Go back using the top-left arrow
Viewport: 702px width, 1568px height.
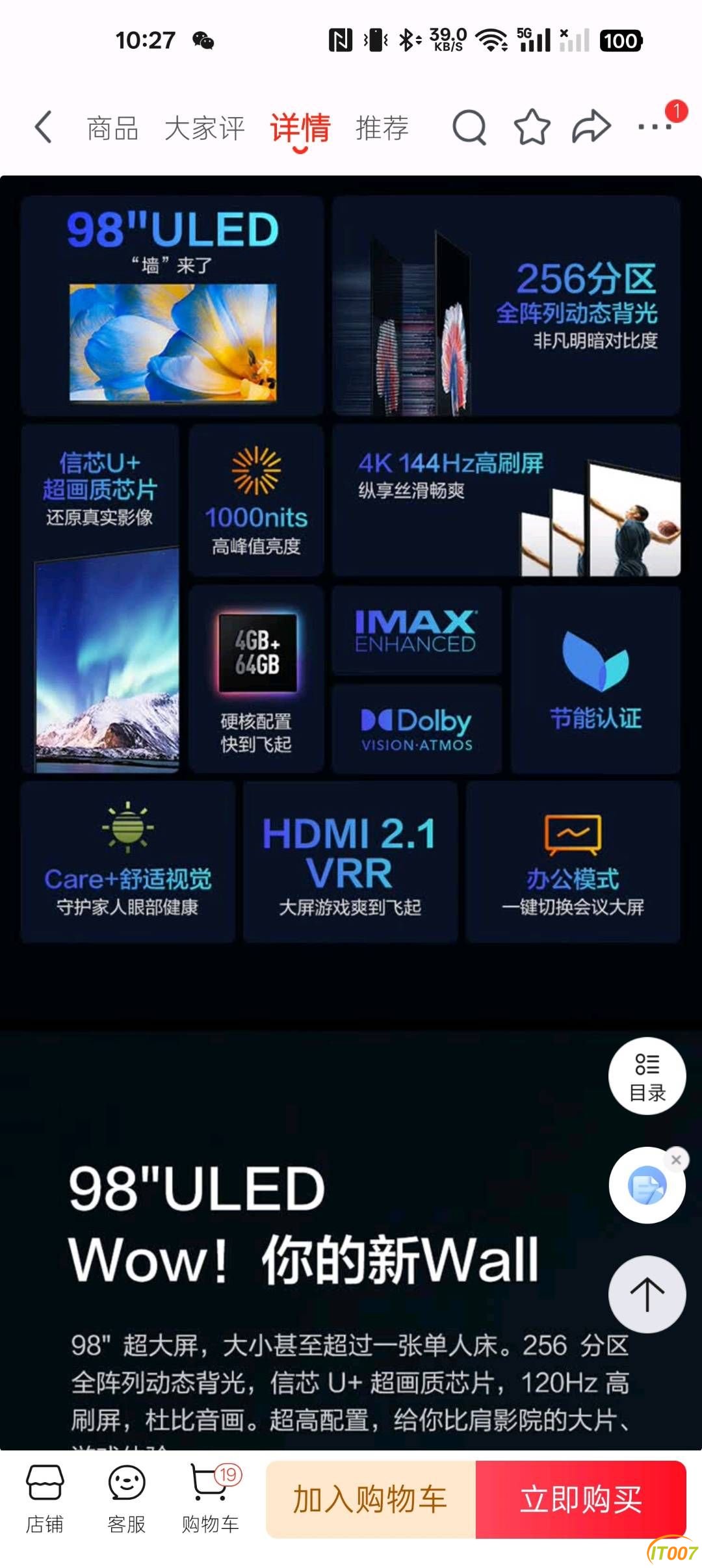point(44,127)
